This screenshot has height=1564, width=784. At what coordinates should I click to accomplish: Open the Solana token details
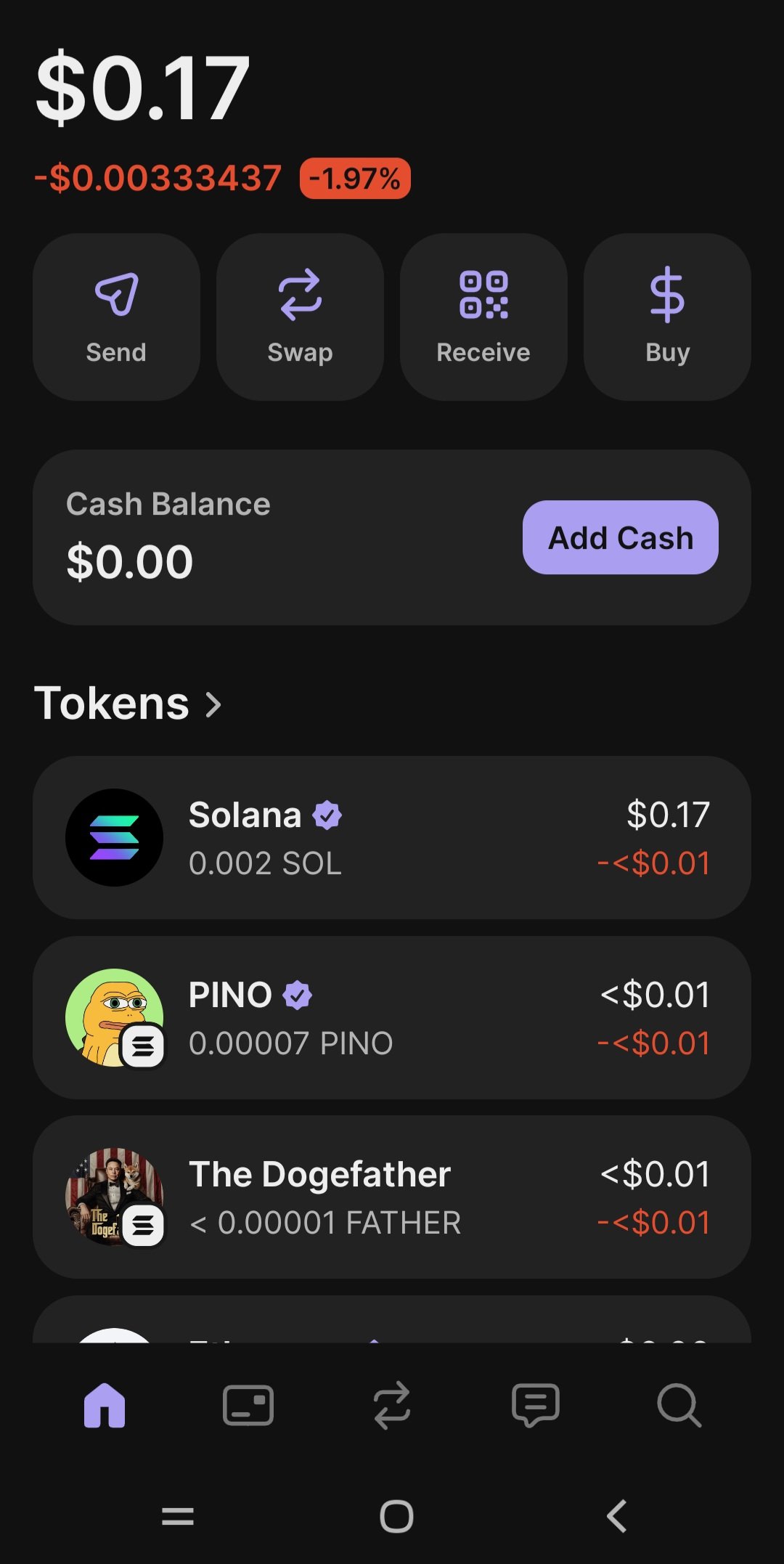coord(392,838)
